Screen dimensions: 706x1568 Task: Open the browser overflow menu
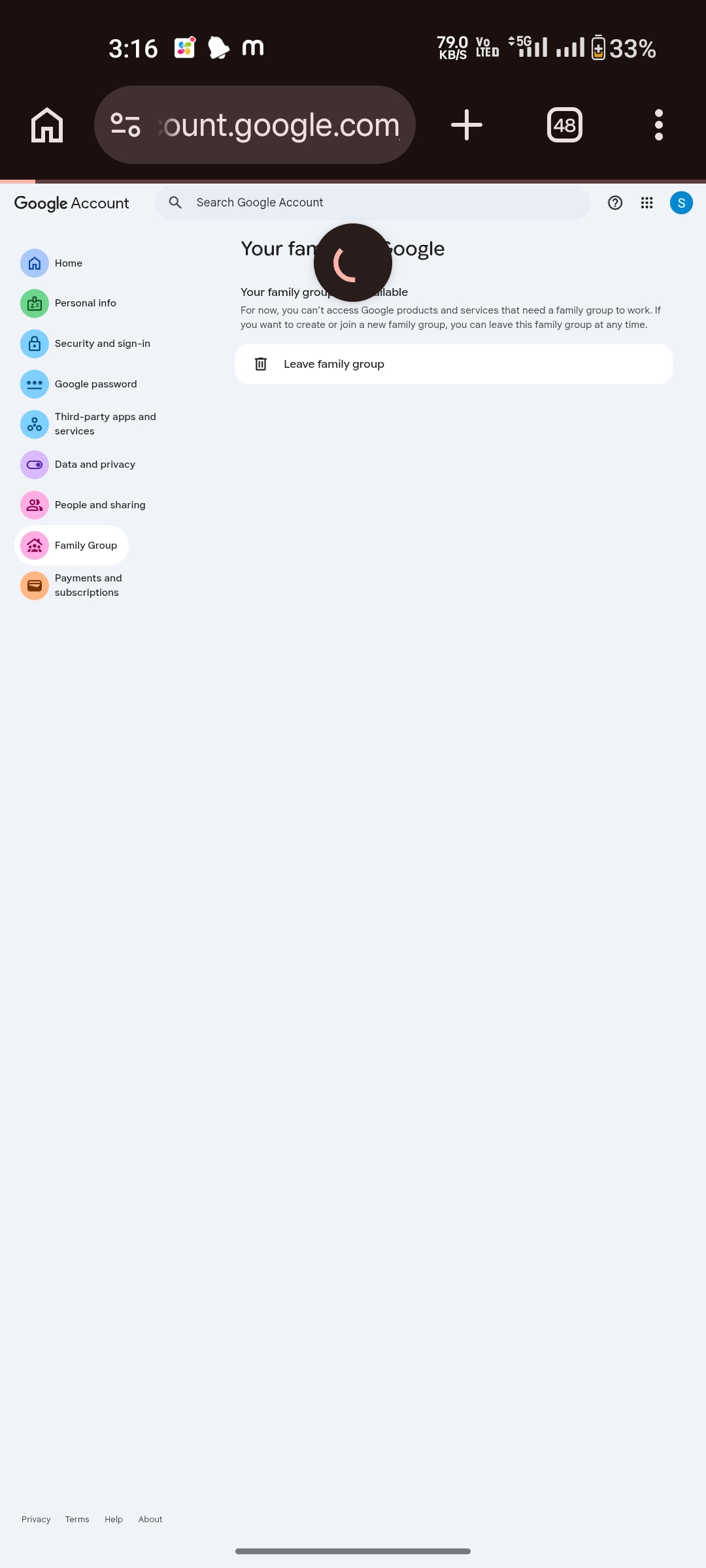658,125
